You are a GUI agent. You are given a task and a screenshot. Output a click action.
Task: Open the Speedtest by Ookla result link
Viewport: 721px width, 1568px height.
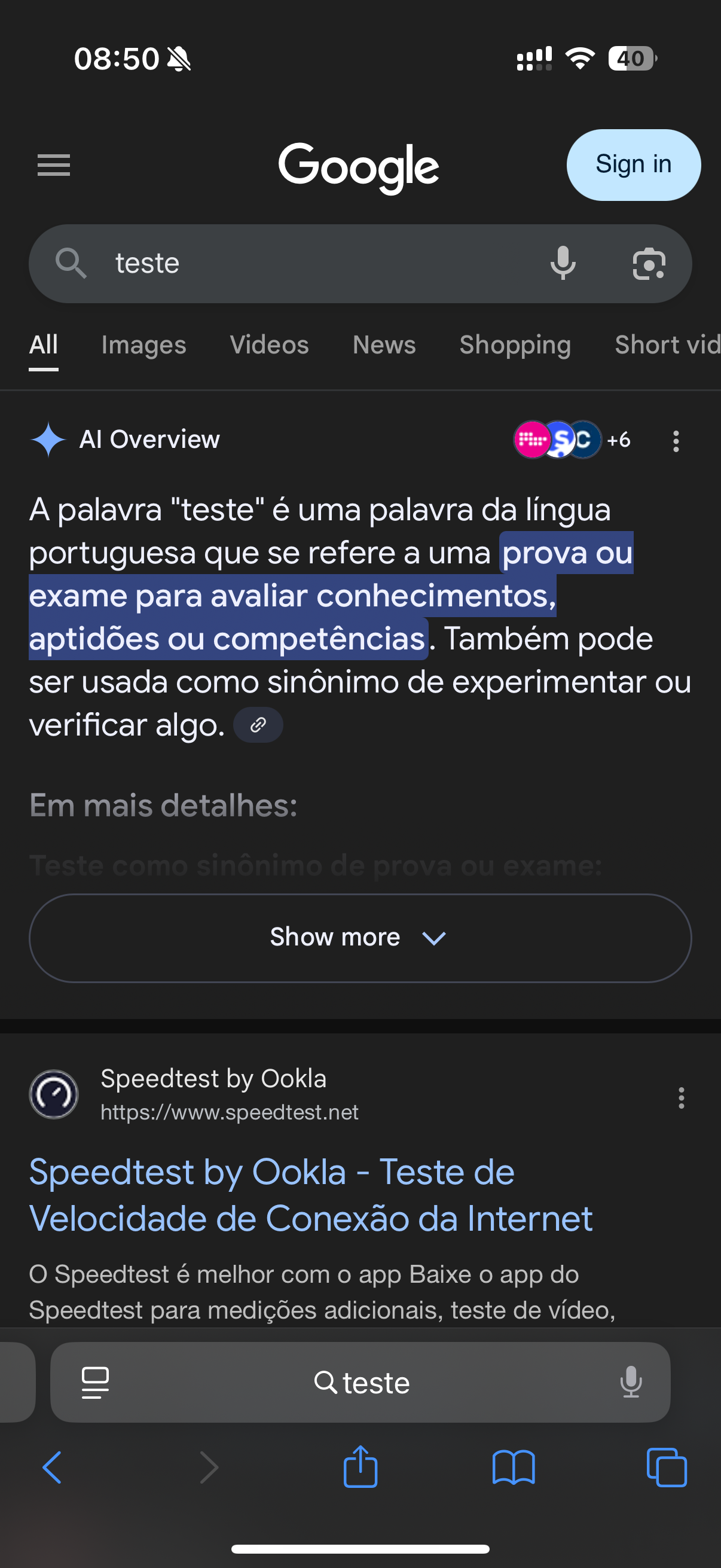310,1195
